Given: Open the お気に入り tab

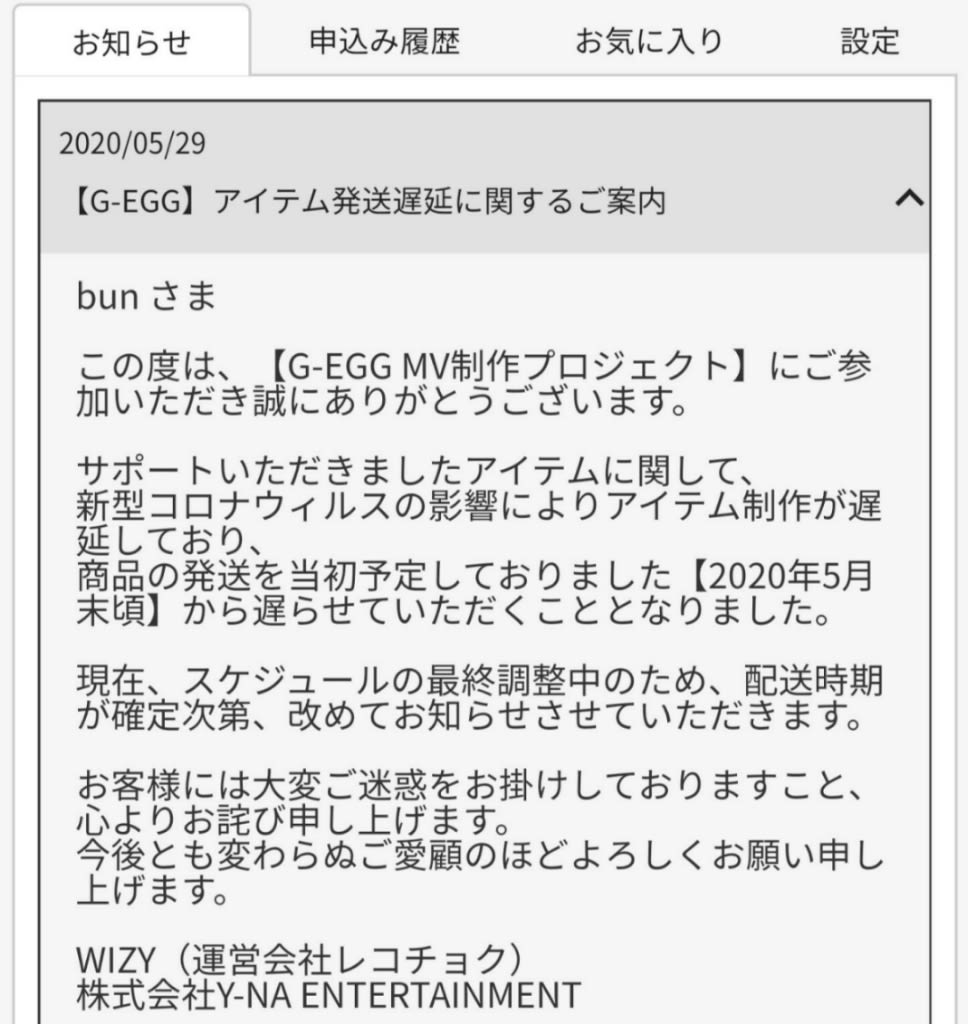Looking at the screenshot, I should click(x=648, y=42).
